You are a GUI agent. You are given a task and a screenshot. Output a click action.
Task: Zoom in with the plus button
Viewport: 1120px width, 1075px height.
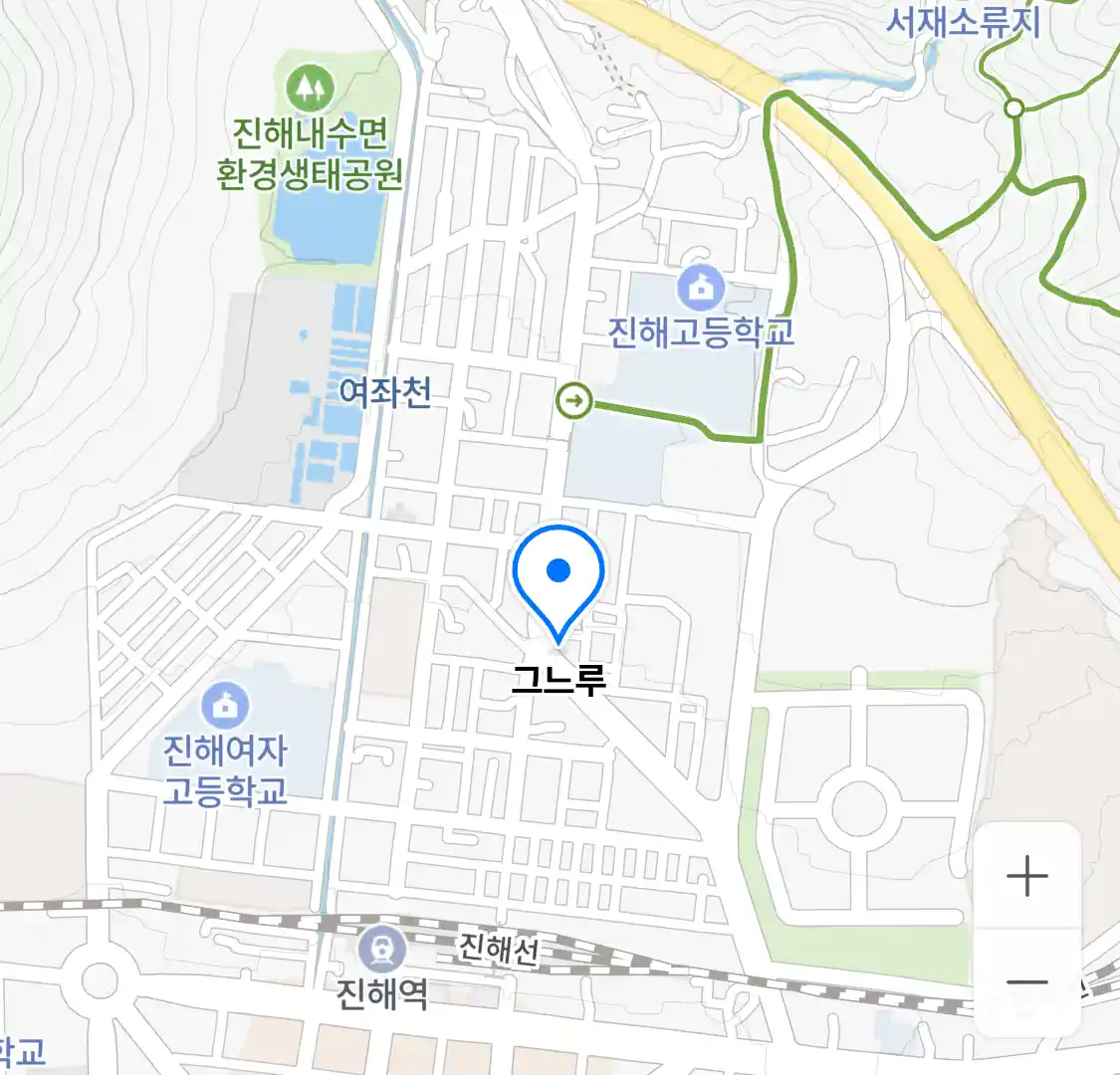1026,876
